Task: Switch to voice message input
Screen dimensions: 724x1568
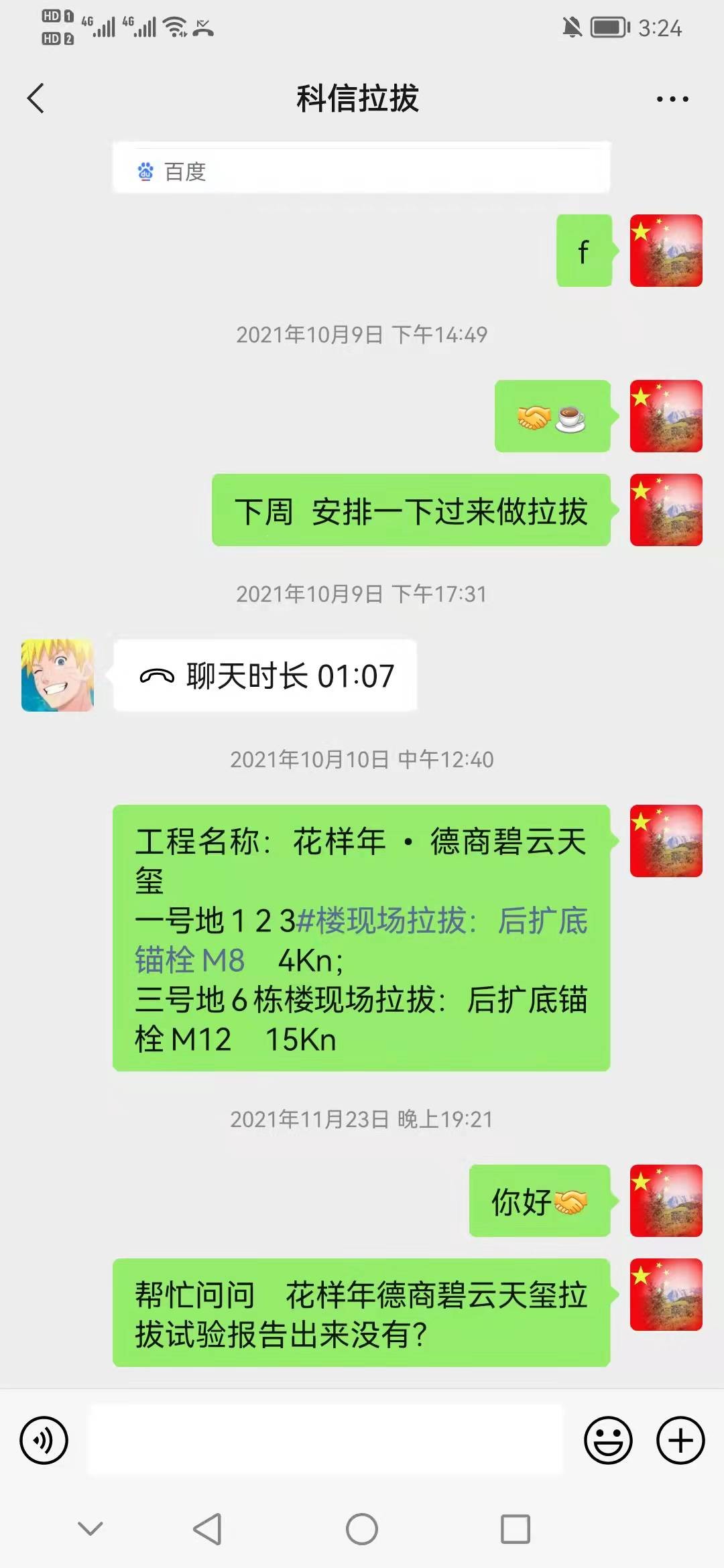Action: coord(44,1440)
